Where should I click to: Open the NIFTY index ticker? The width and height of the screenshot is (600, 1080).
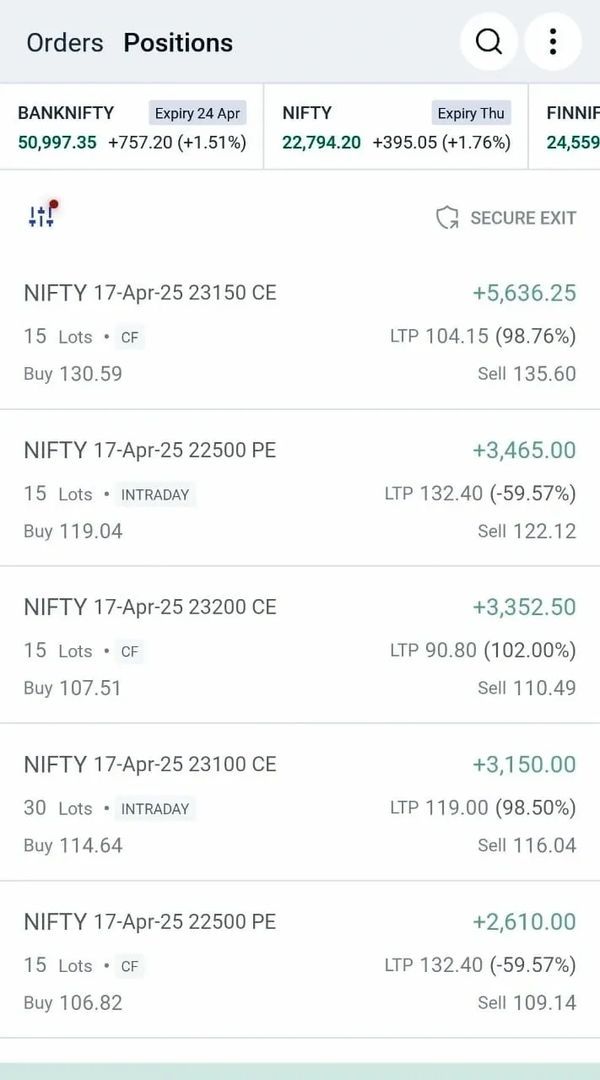(x=397, y=127)
